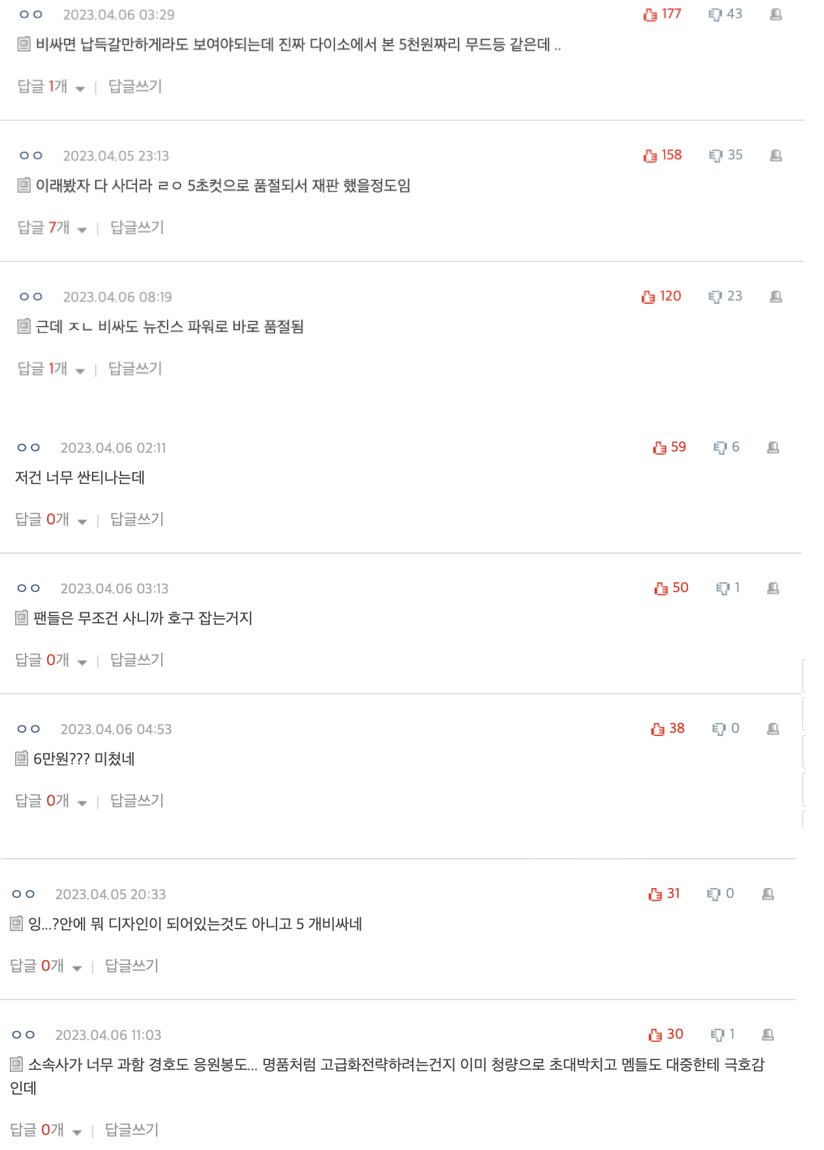Write a reply to the 23:13 comment
The height and width of the screenshot is (1150, 824).
coord(136,228)
